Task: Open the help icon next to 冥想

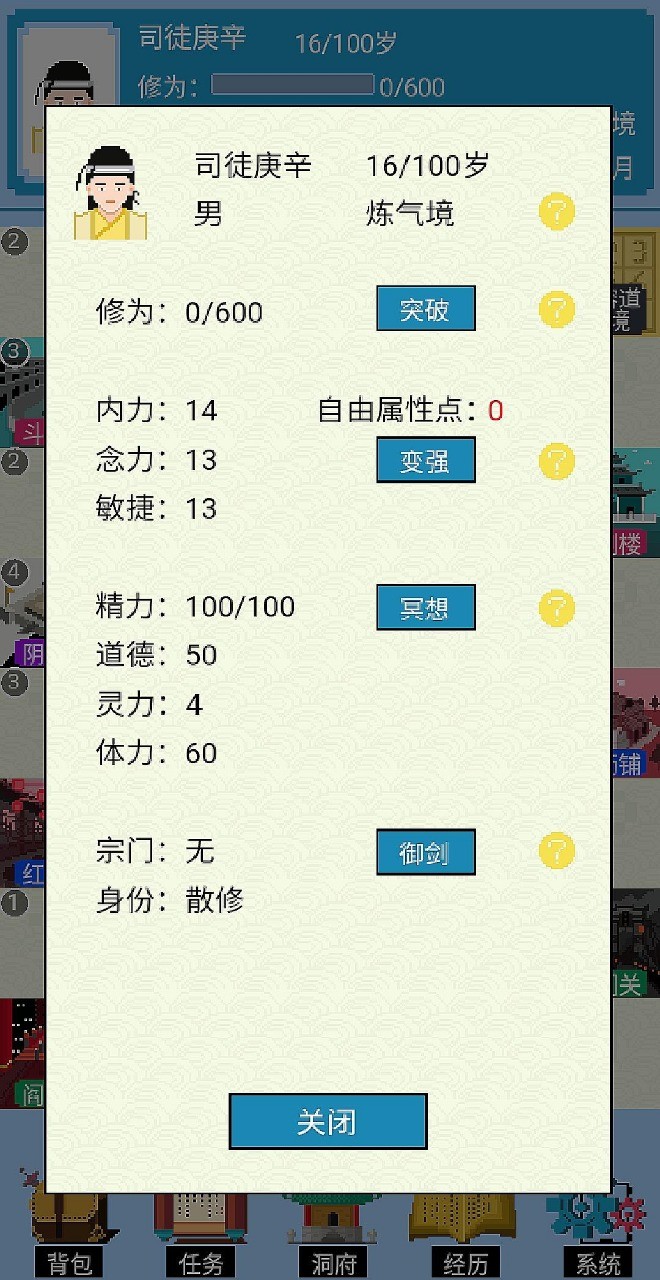Action: click(x=557, y=607)
